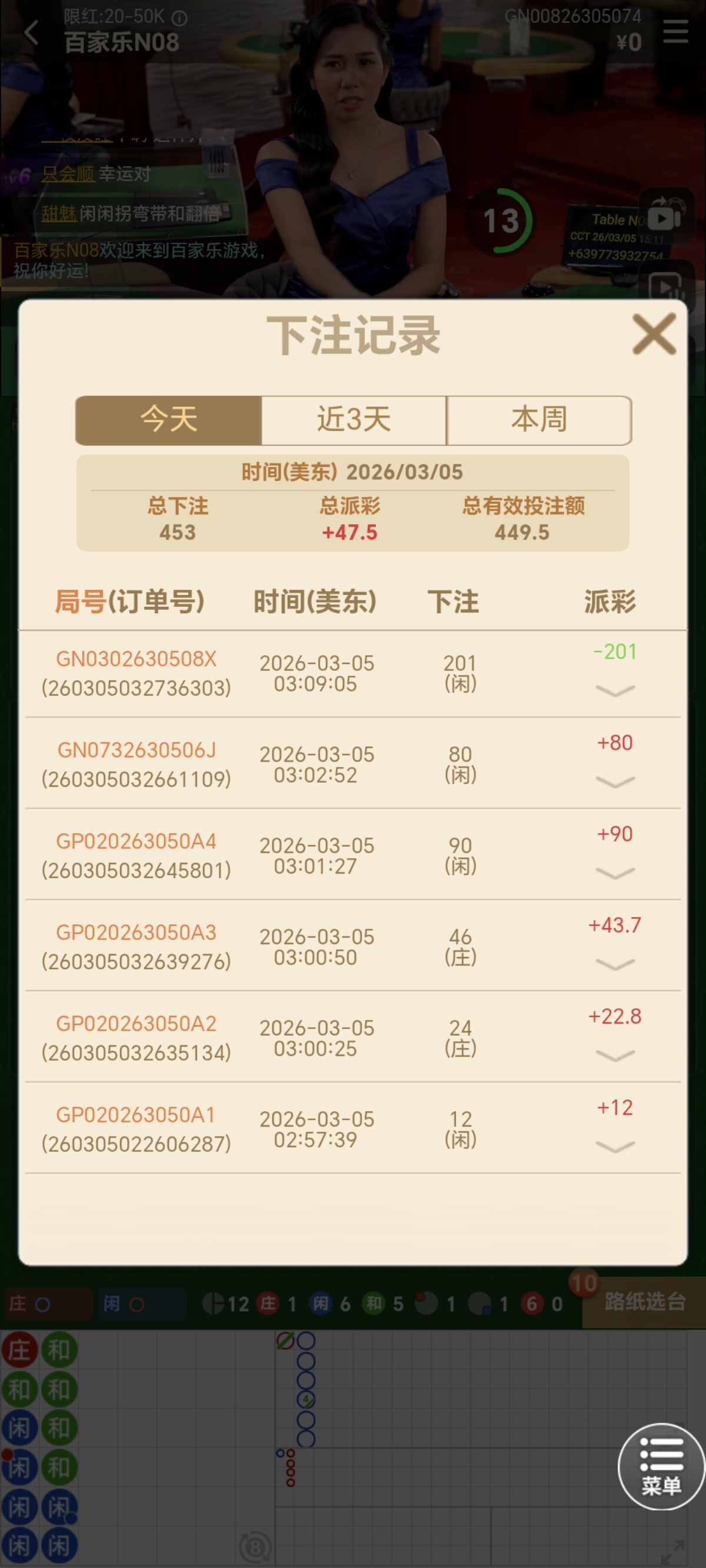Click the back arrow to exit the table
The width and height of the screenshot is (706, 1568).
[32, 34]
